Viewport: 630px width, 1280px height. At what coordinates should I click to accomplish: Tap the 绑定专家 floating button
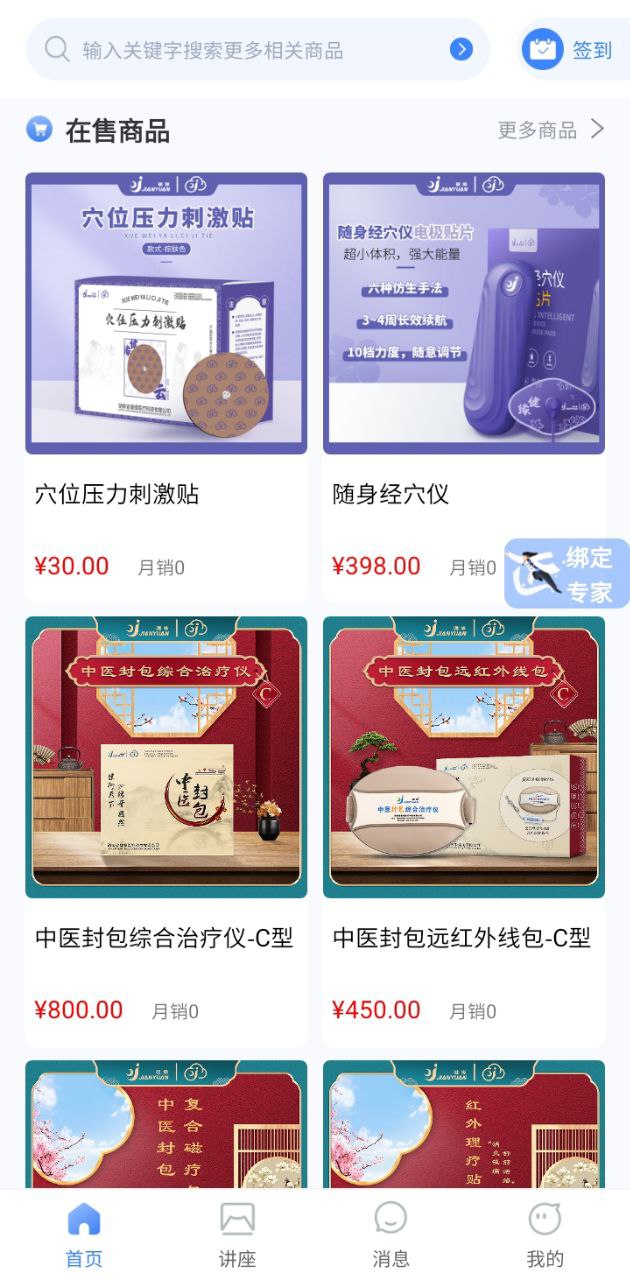pyautogui.click(x=567, y=574)
